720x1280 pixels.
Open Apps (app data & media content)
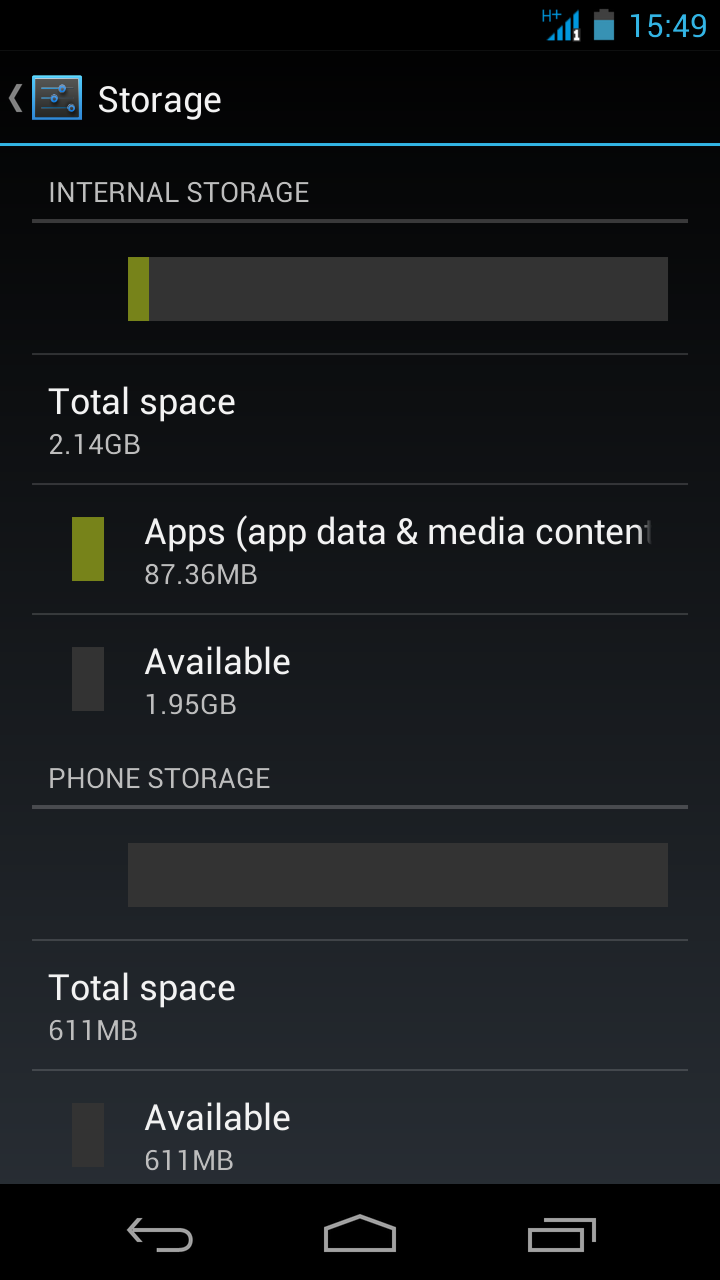coord(360,549)
